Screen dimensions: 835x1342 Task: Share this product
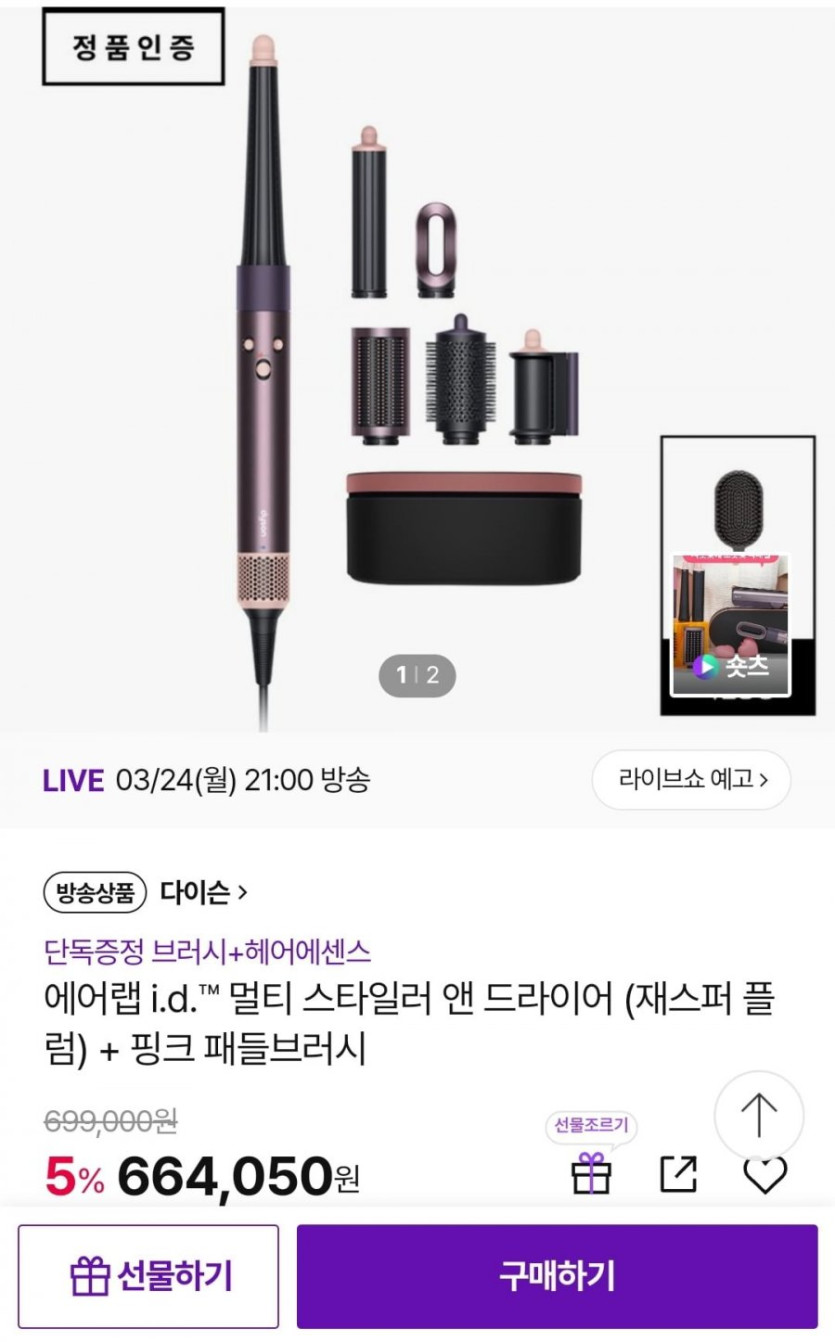678,1173
